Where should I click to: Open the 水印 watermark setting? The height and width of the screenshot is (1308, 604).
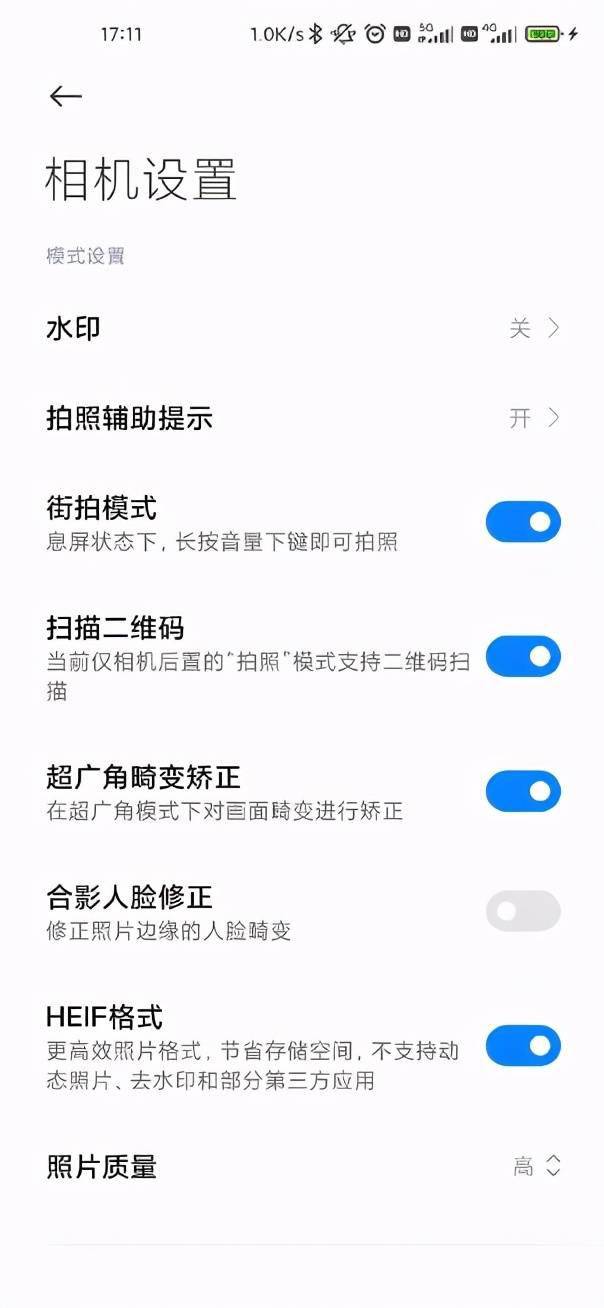(302, 328)
